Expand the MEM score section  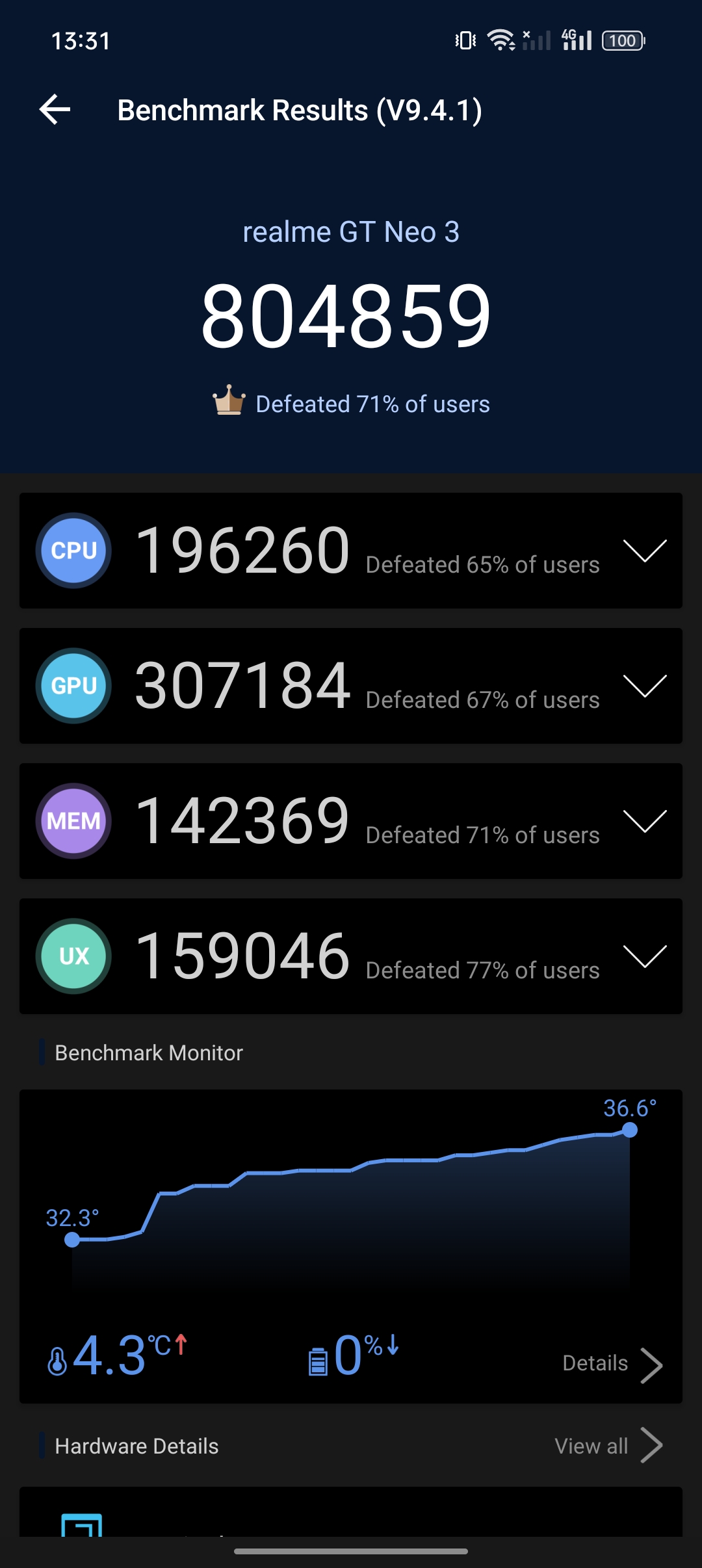(644, 821)
